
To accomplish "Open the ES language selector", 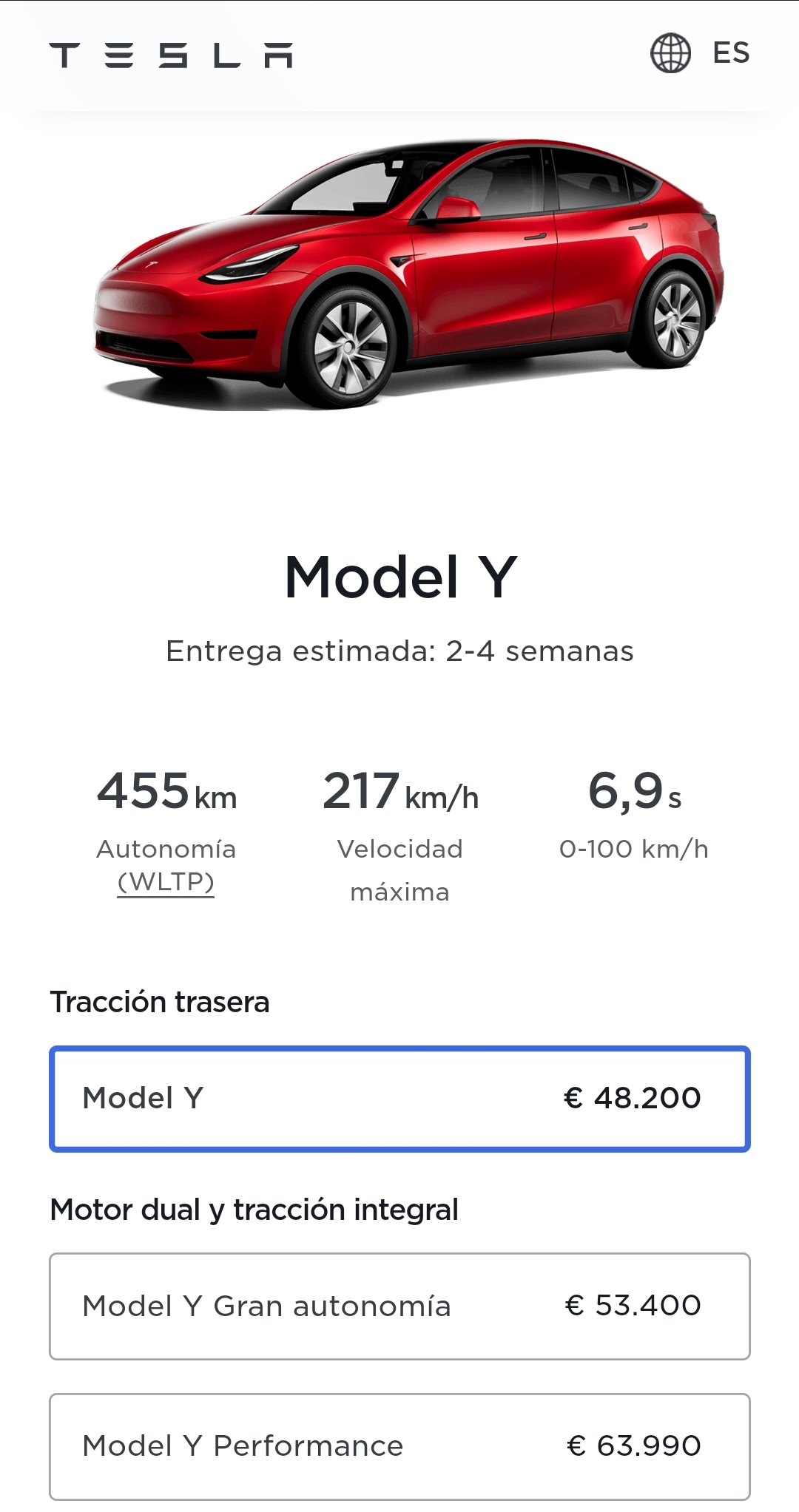I will point(700,53).
